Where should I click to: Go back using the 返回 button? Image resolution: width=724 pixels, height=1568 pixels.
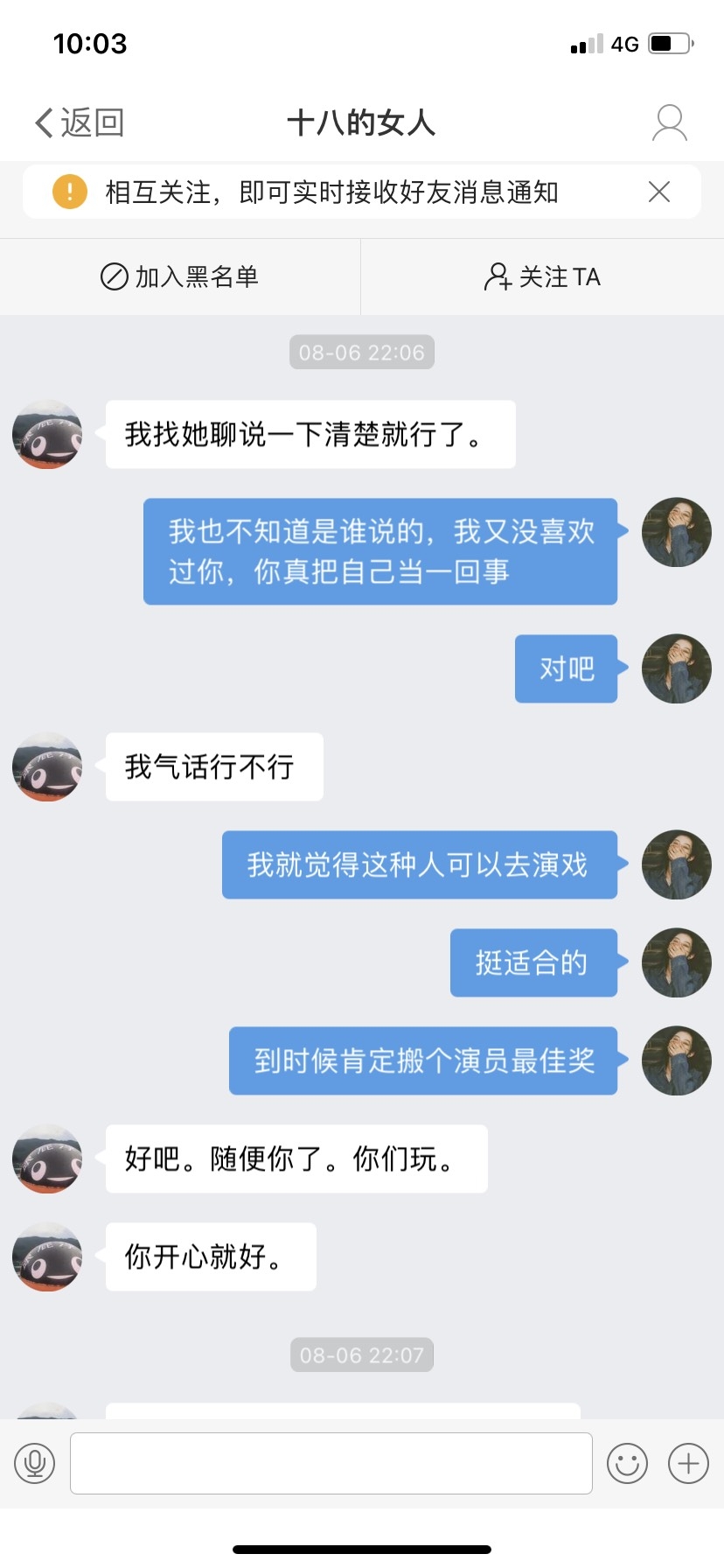80,122
